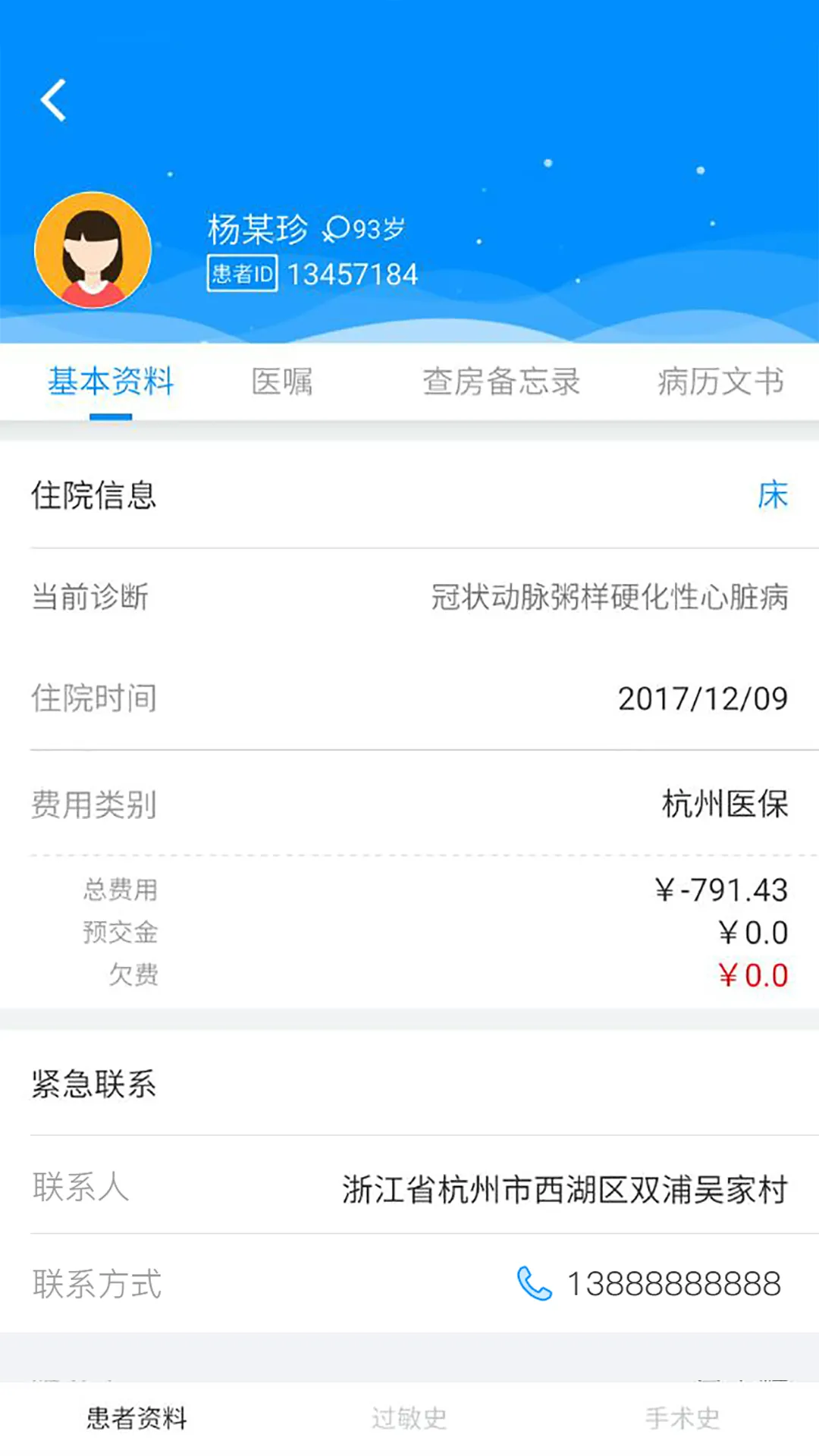Tap the admission date 2017/12/09

(x=704, y=698)
